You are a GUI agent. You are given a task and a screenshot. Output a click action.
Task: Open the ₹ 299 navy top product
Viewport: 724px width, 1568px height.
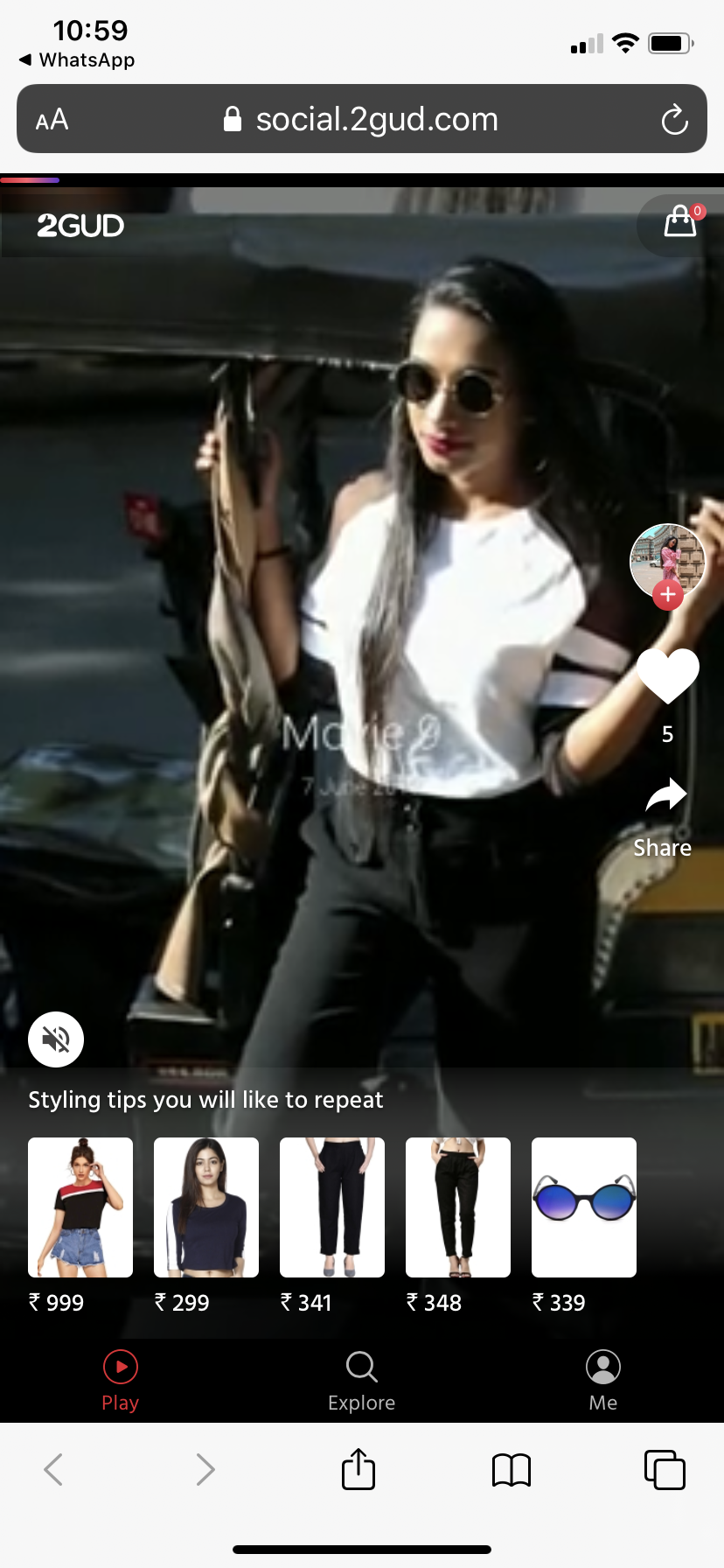click(206, 1207)
